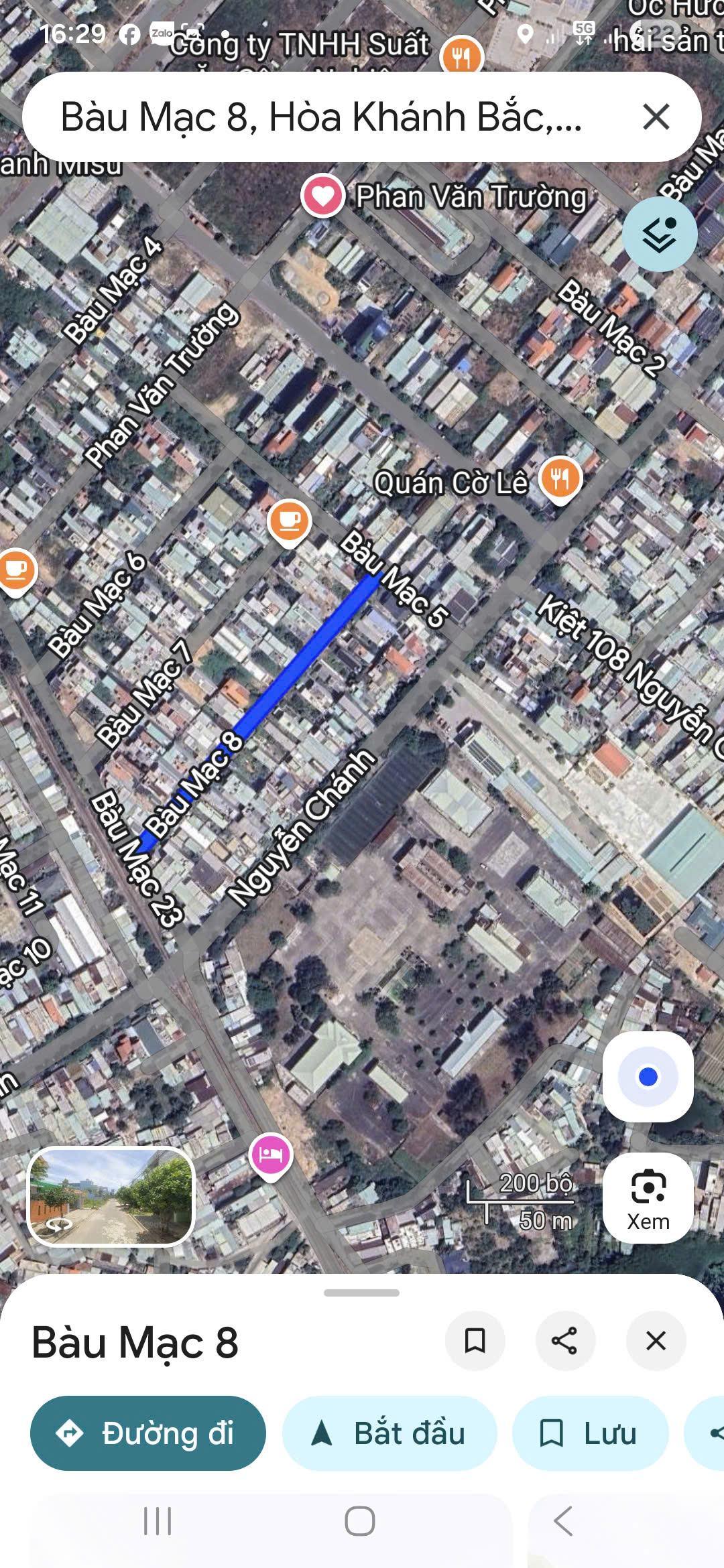
Task: Open the Street View thumbnail
Action: pyautogui.click(x=111, y=1196)
